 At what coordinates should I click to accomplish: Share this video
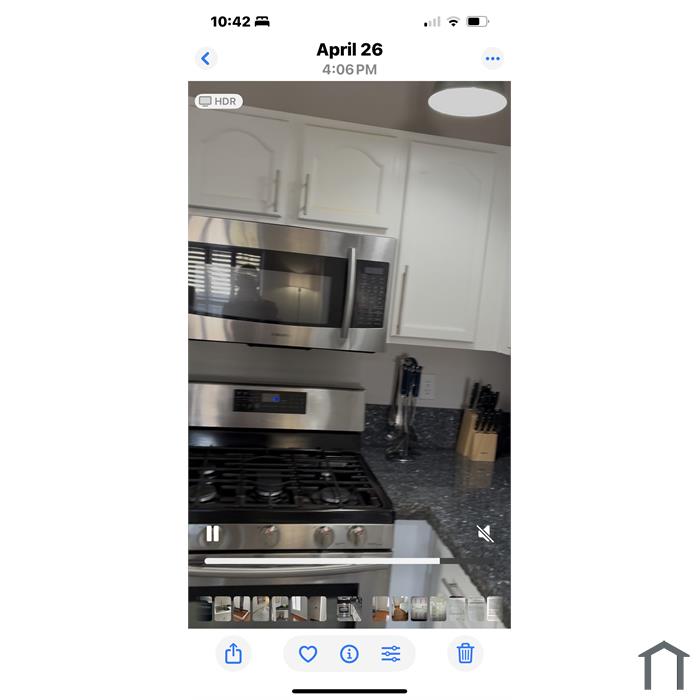[x=233, y=654]
